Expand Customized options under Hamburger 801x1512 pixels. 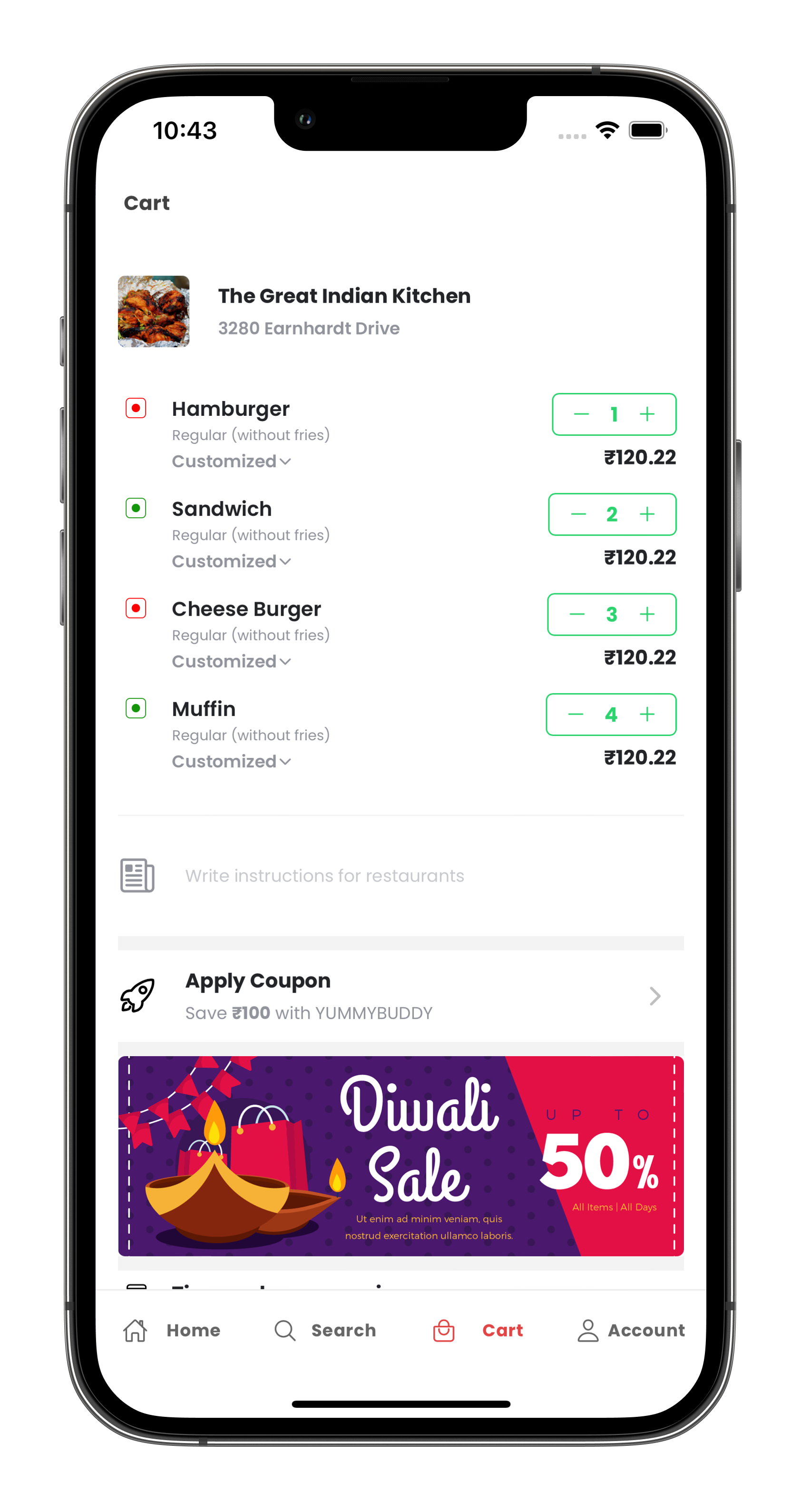coord(231,461)
